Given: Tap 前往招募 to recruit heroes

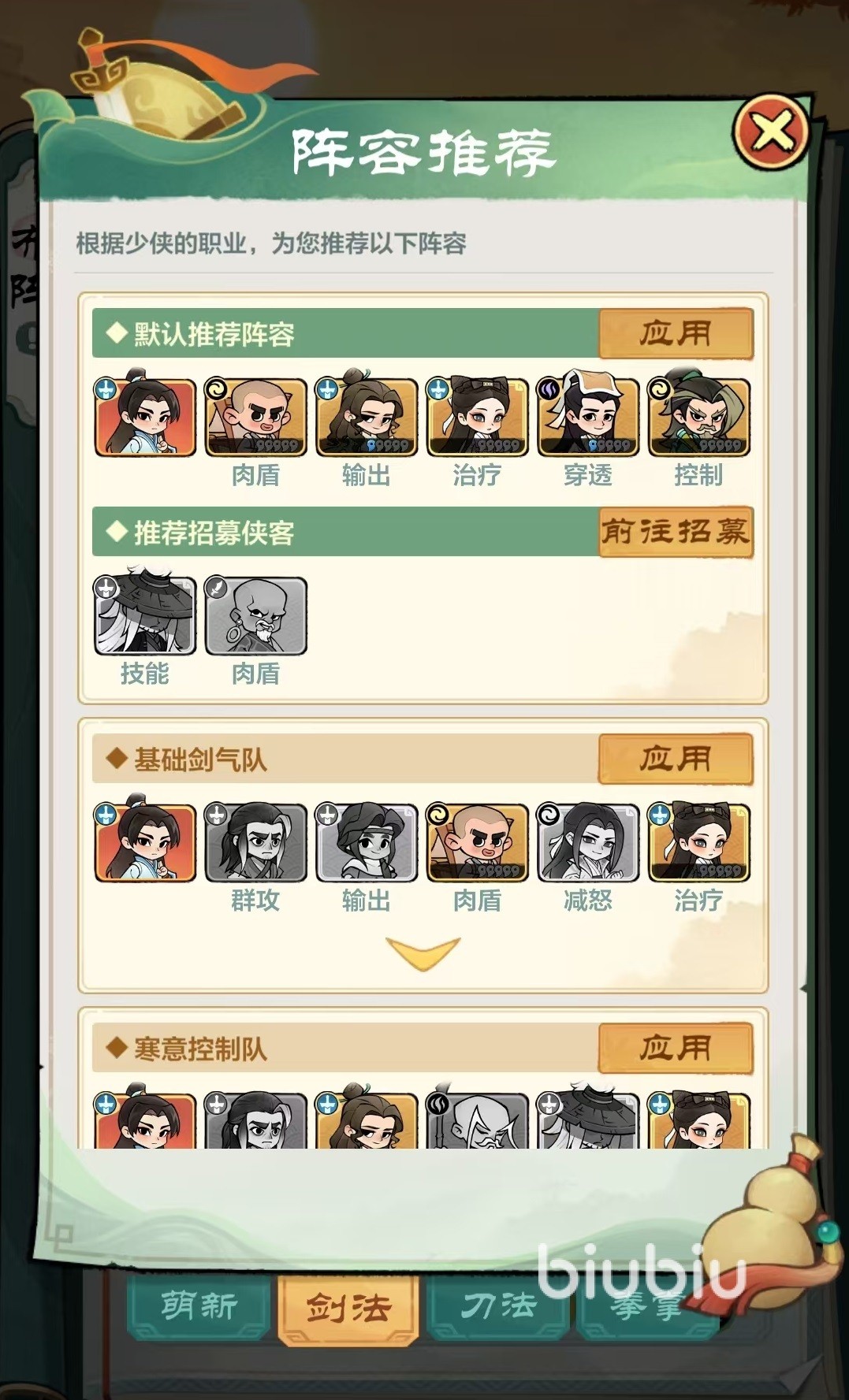Looking at the screenshot, I should (676, 532).
